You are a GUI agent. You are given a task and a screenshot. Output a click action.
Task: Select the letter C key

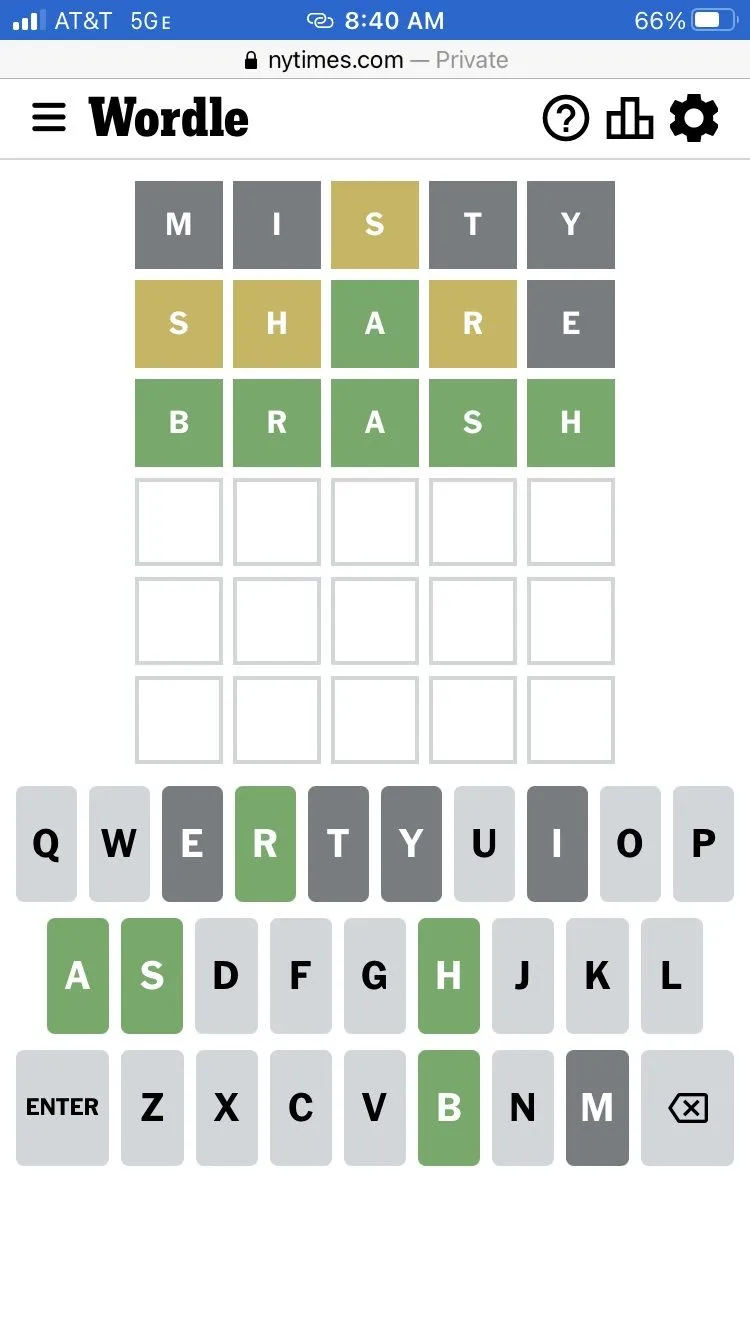(x=300, y=1107)
